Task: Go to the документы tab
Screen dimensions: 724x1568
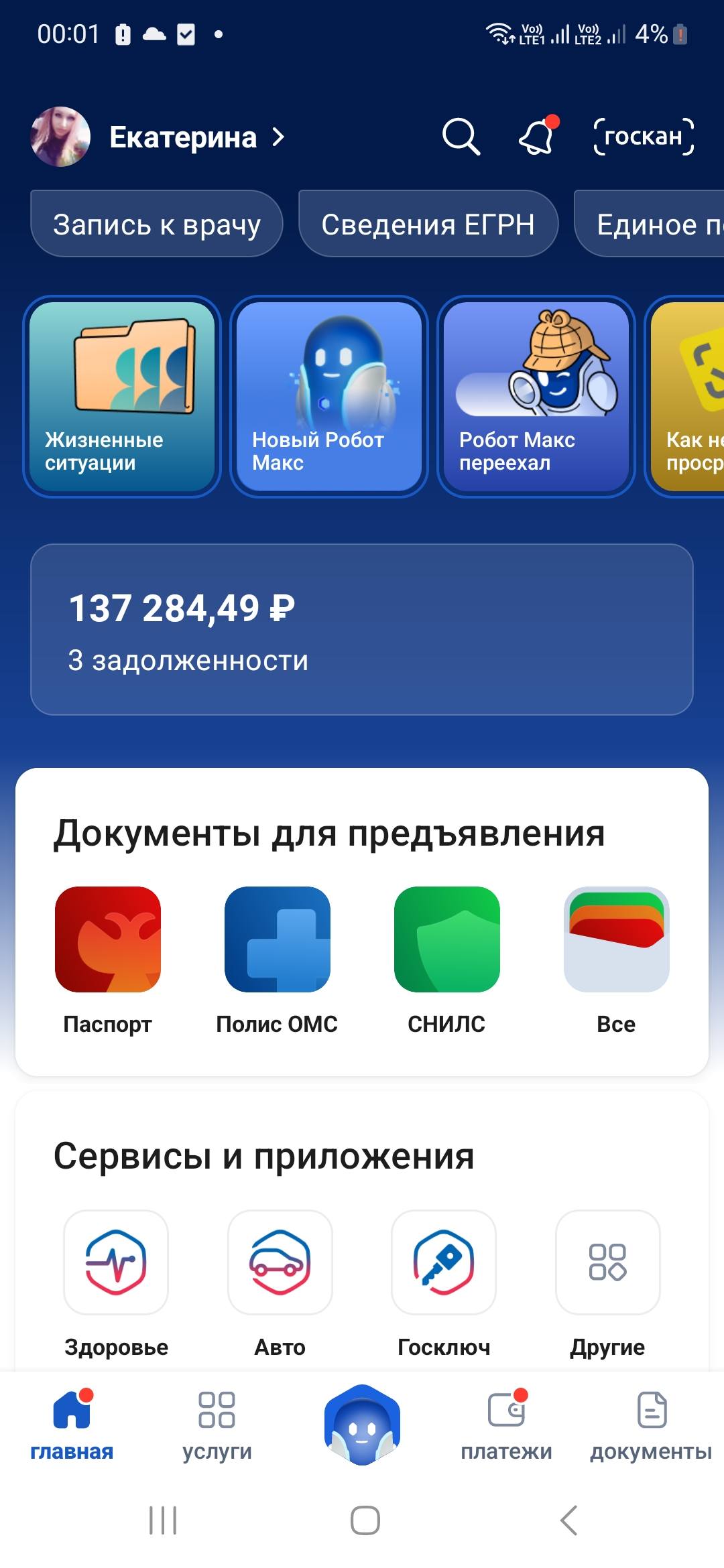Action: (x=651, y=1425)
